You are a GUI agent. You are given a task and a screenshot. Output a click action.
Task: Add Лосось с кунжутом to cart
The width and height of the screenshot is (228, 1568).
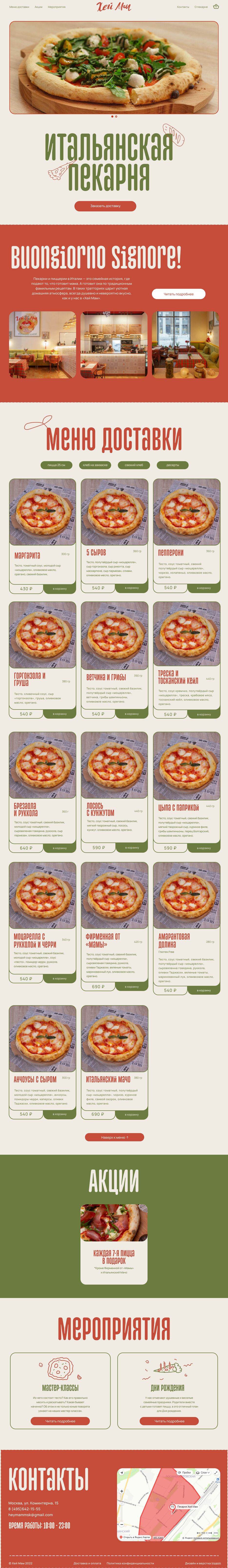coord(132,847)
